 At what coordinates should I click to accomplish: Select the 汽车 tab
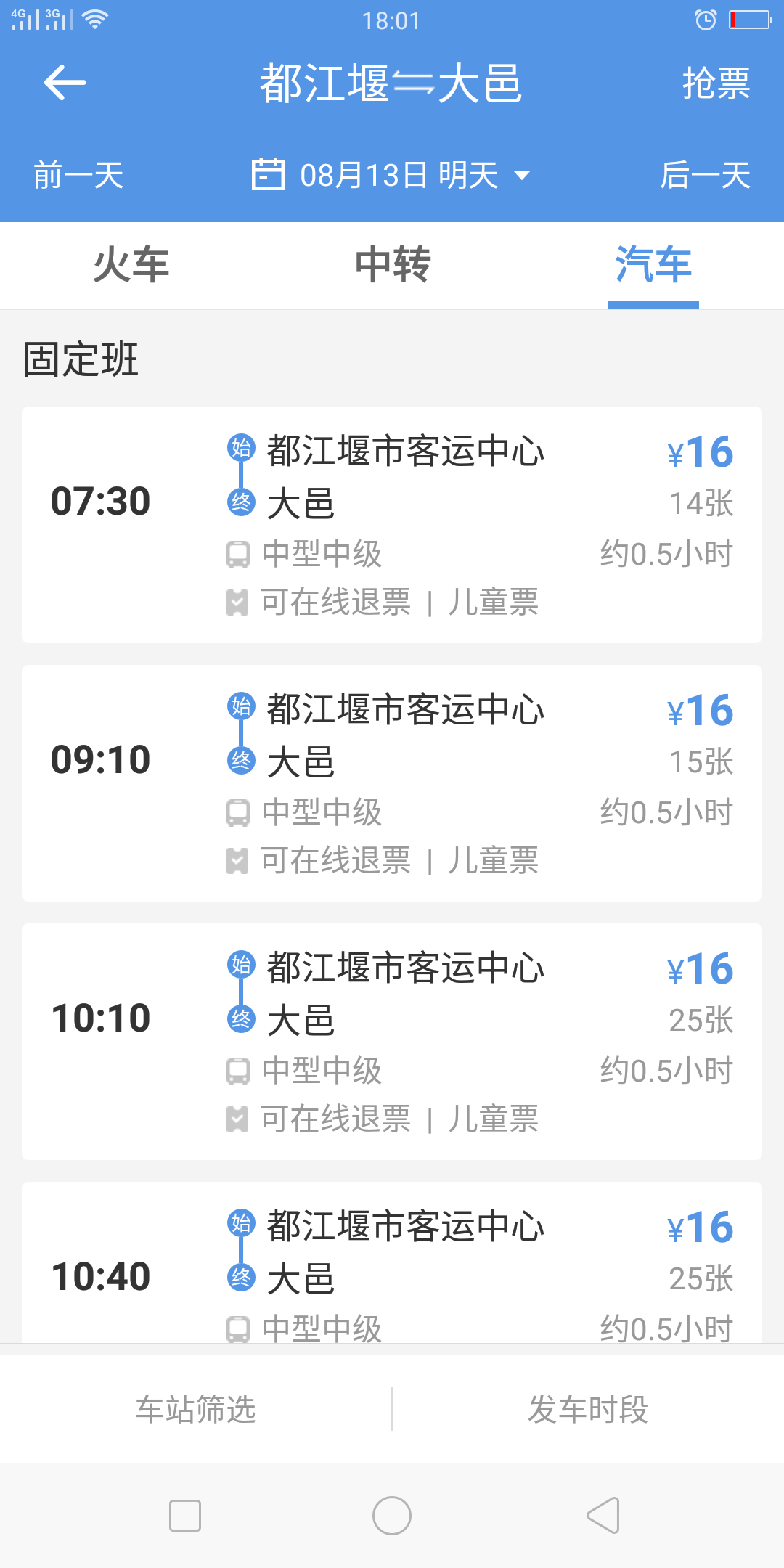(653, 265)
